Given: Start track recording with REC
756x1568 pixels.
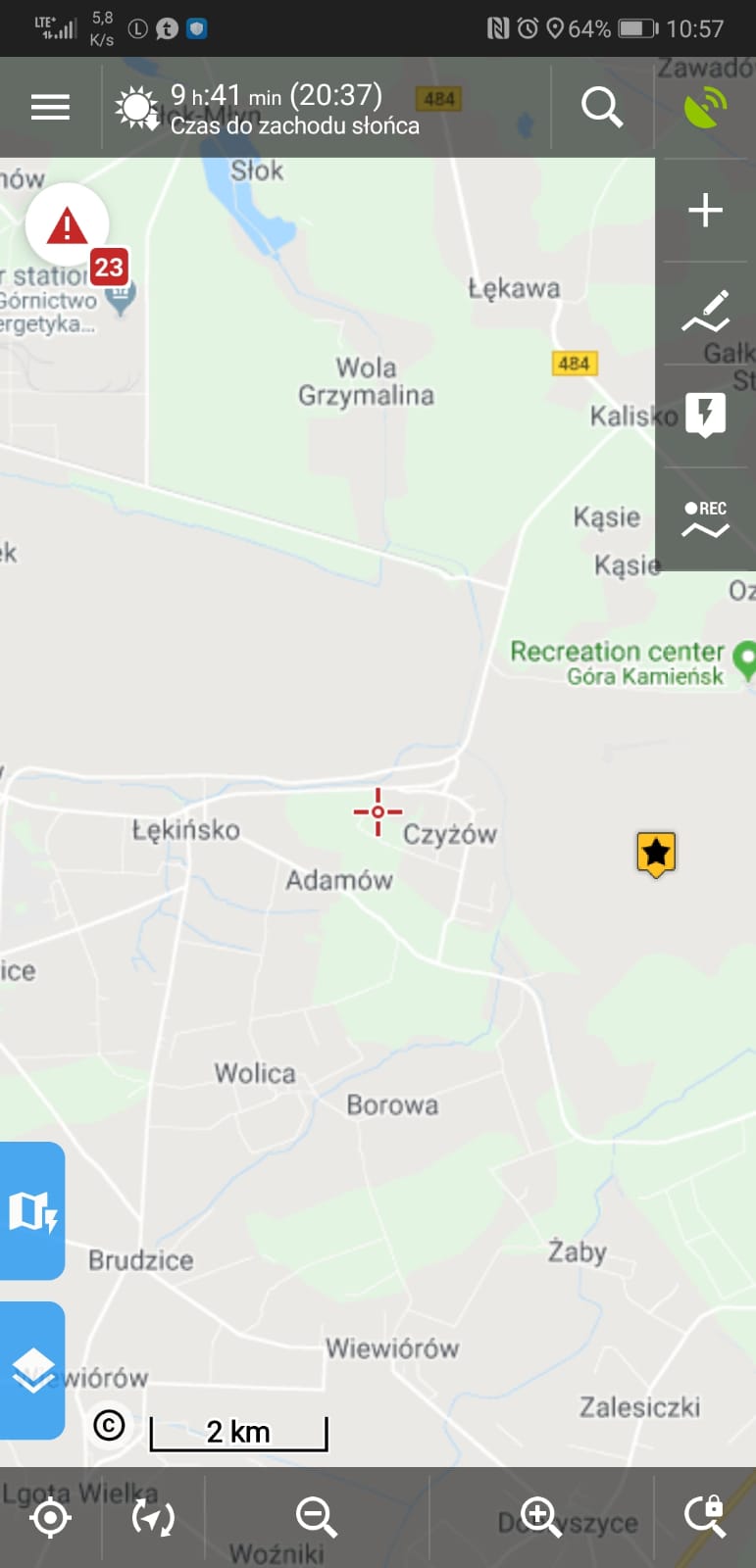Looking at the screenshot, I should (705, 518).
